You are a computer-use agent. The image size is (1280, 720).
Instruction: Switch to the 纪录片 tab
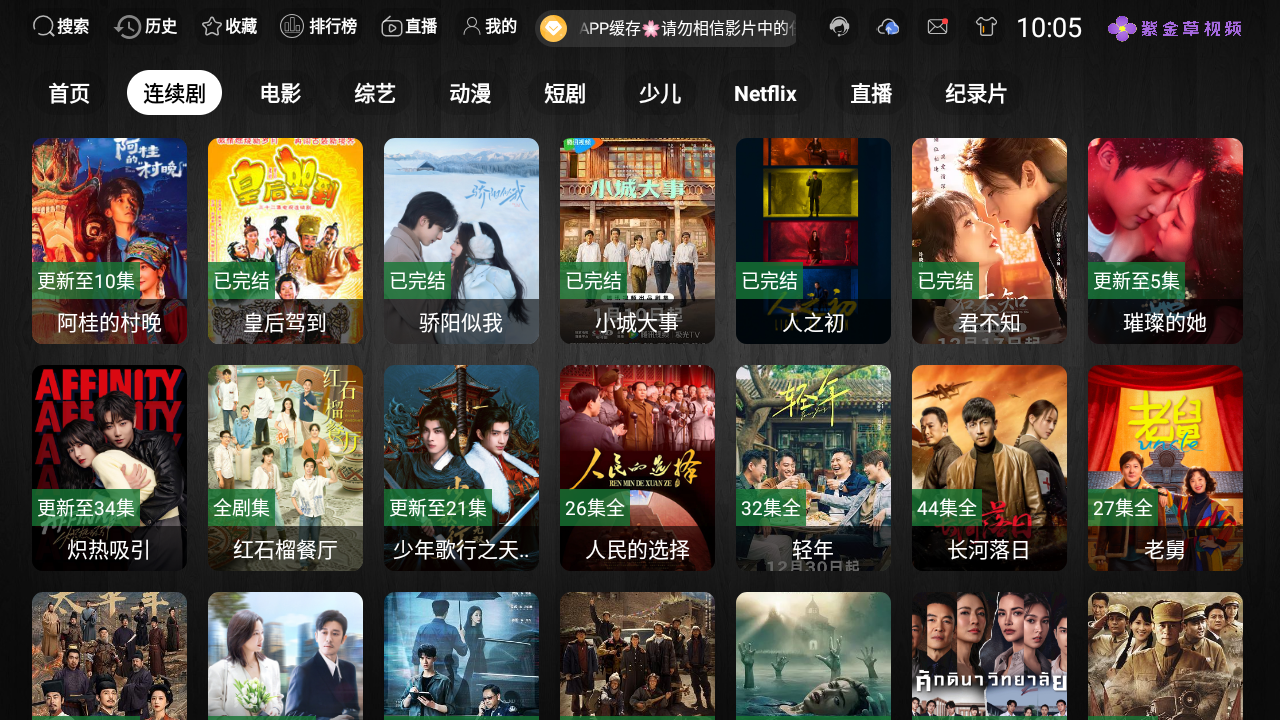pos(976,93)
